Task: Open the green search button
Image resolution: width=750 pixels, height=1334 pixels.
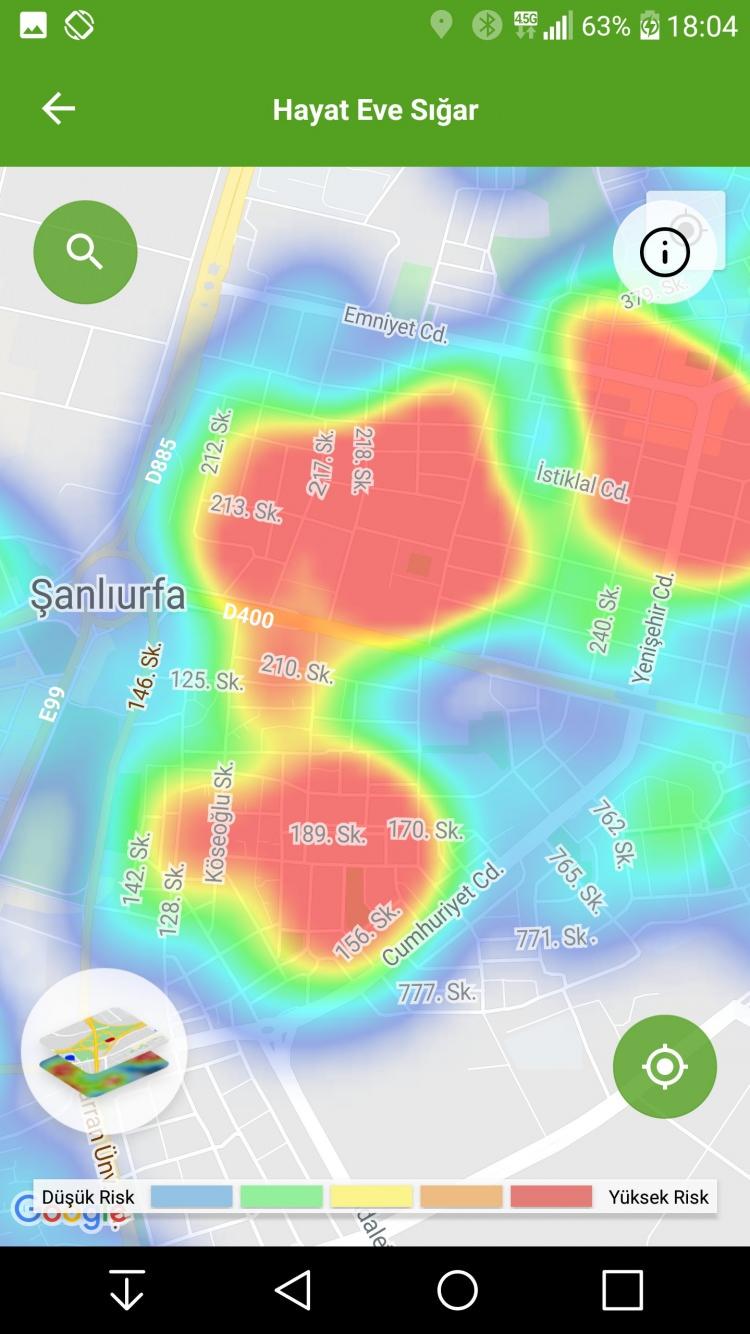Action: click(x=85, y=252)
